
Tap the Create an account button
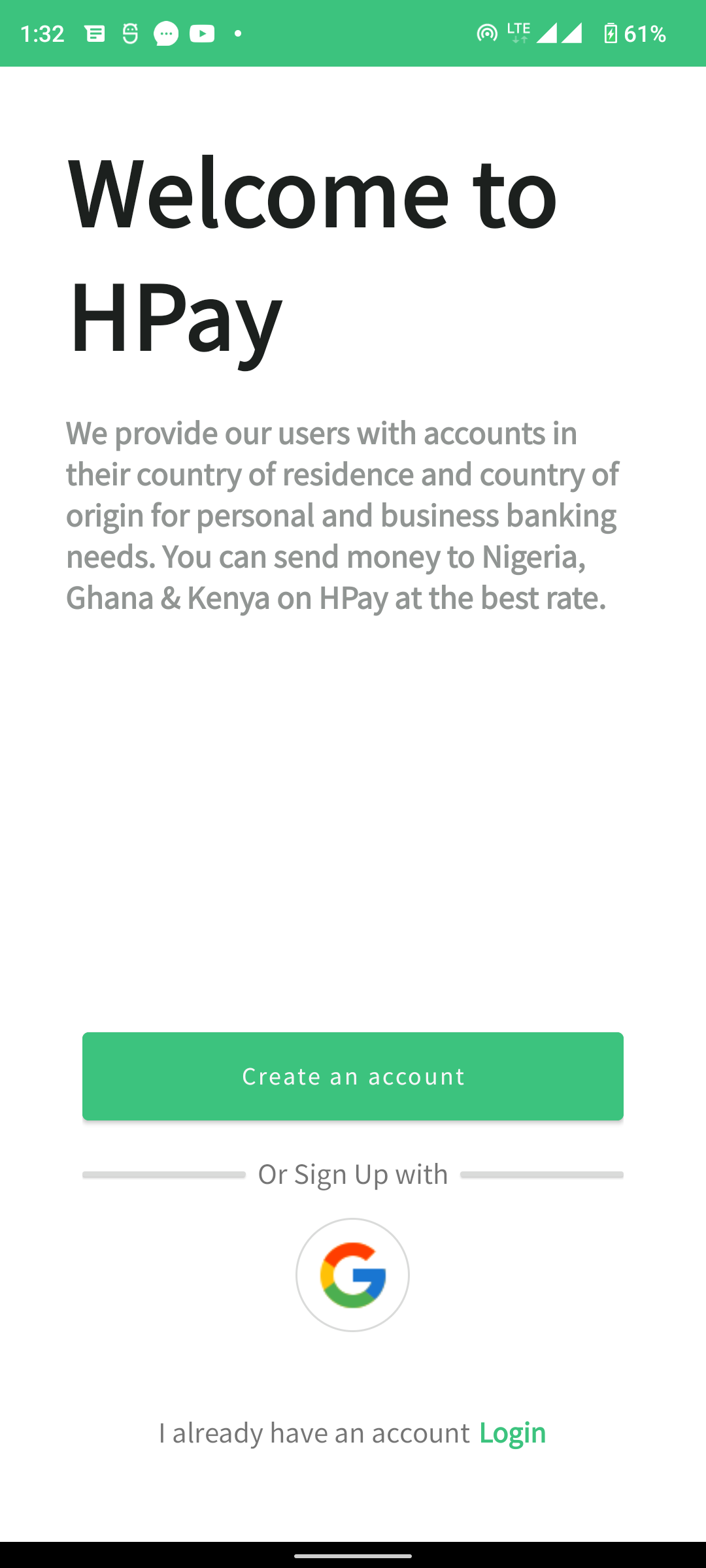353,1076
